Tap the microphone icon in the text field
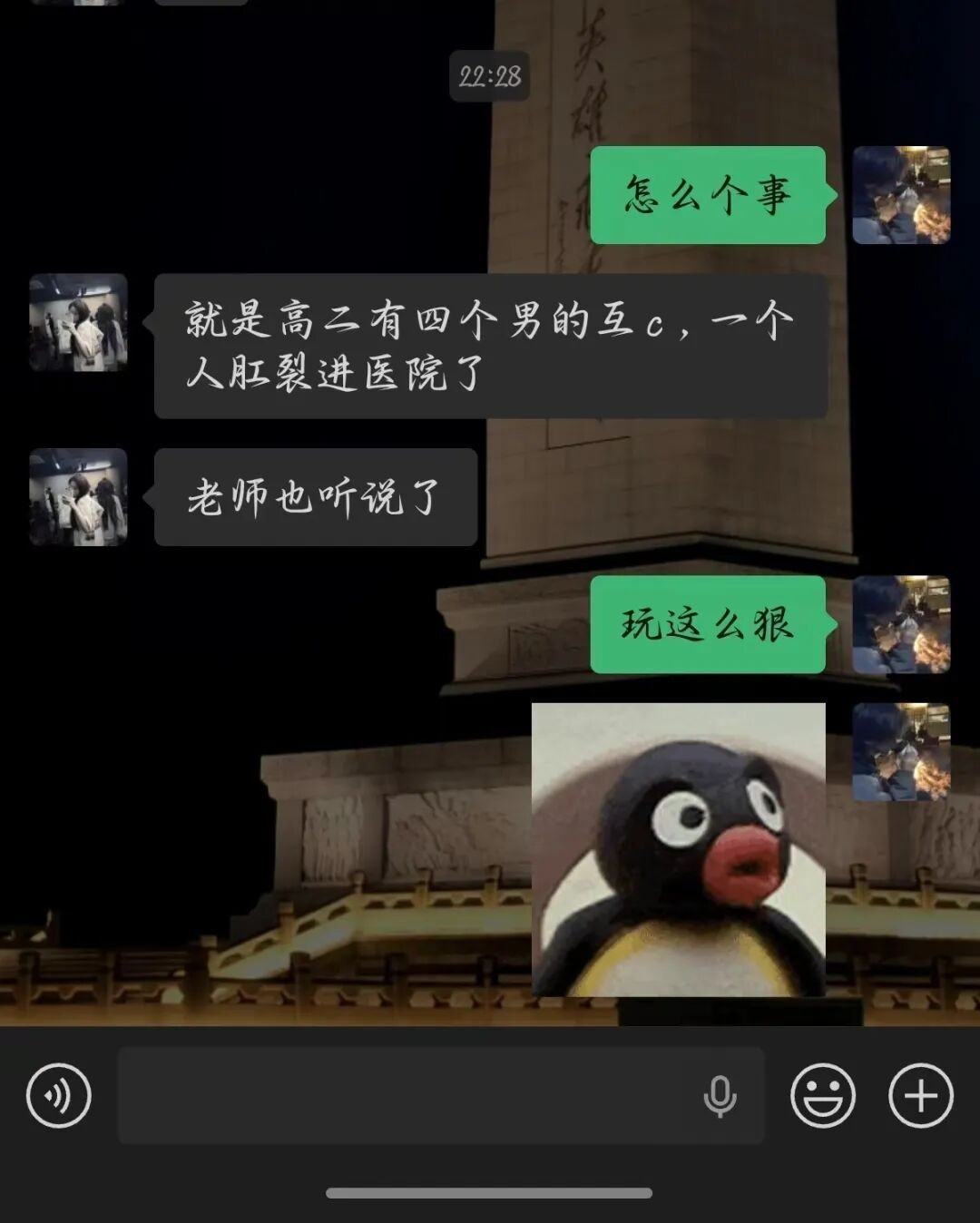Screen dimensions: 980x1223 coord(720,1095)
